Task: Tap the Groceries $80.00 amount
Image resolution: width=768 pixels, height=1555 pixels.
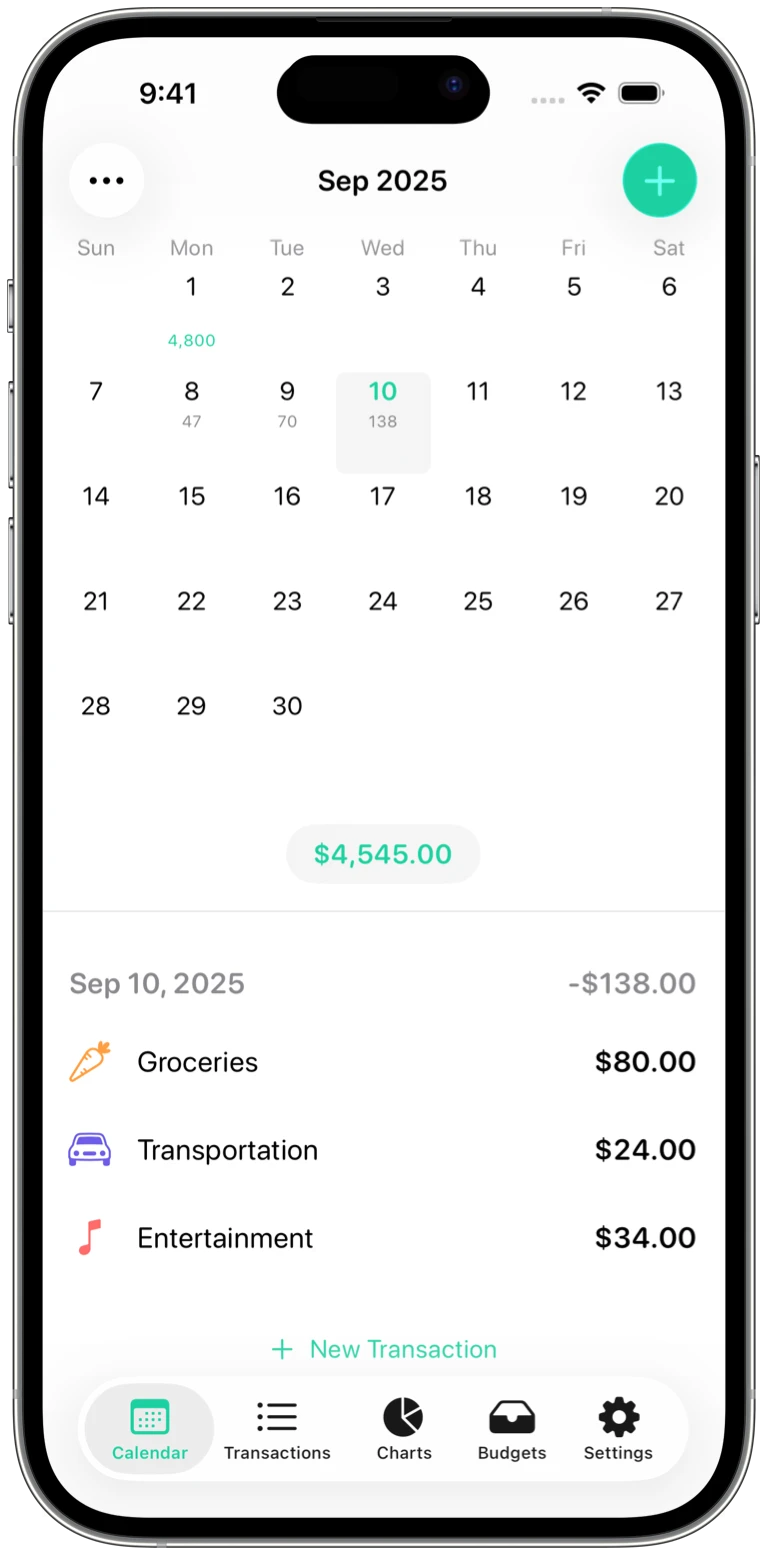Action: pos(645,1061)
